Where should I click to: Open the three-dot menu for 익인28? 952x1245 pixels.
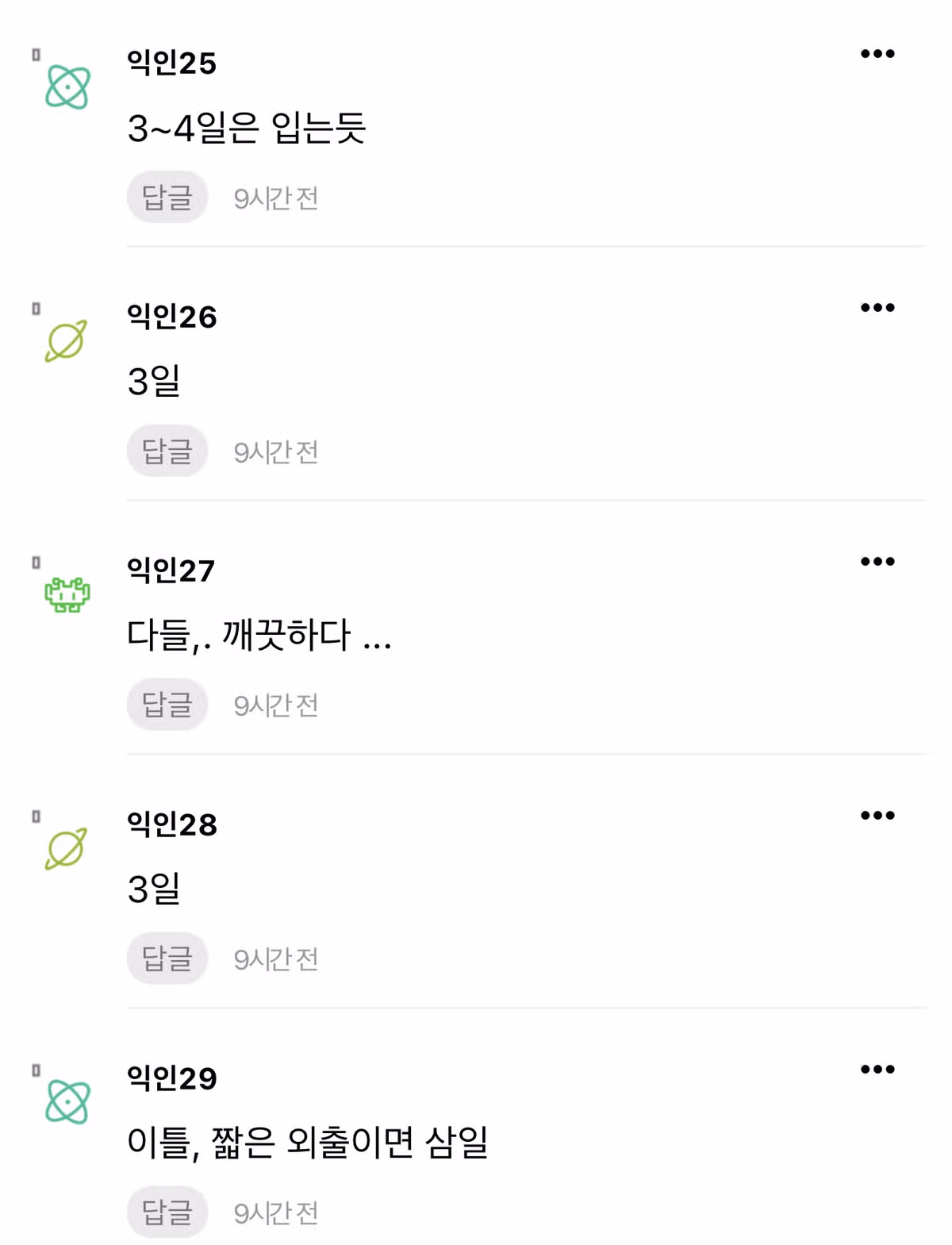click(877, 814)
